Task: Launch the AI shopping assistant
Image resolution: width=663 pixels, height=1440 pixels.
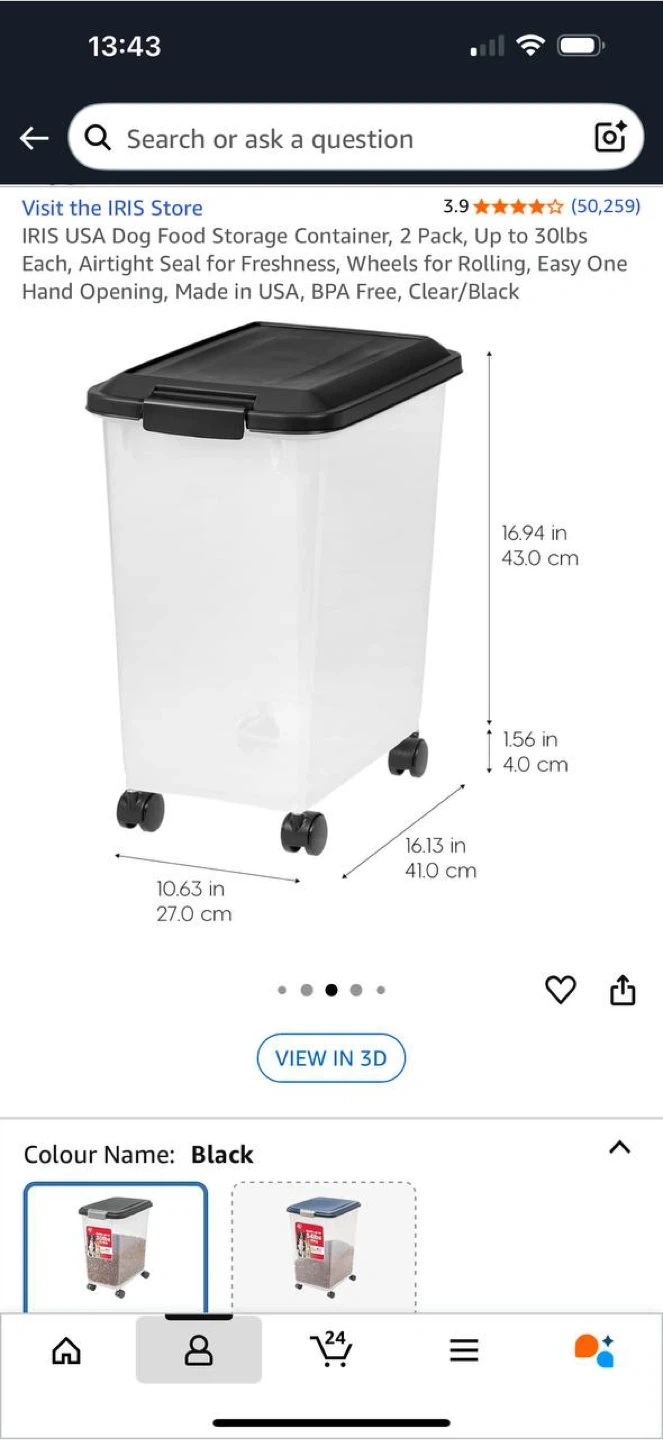Action: [595, 1350]
